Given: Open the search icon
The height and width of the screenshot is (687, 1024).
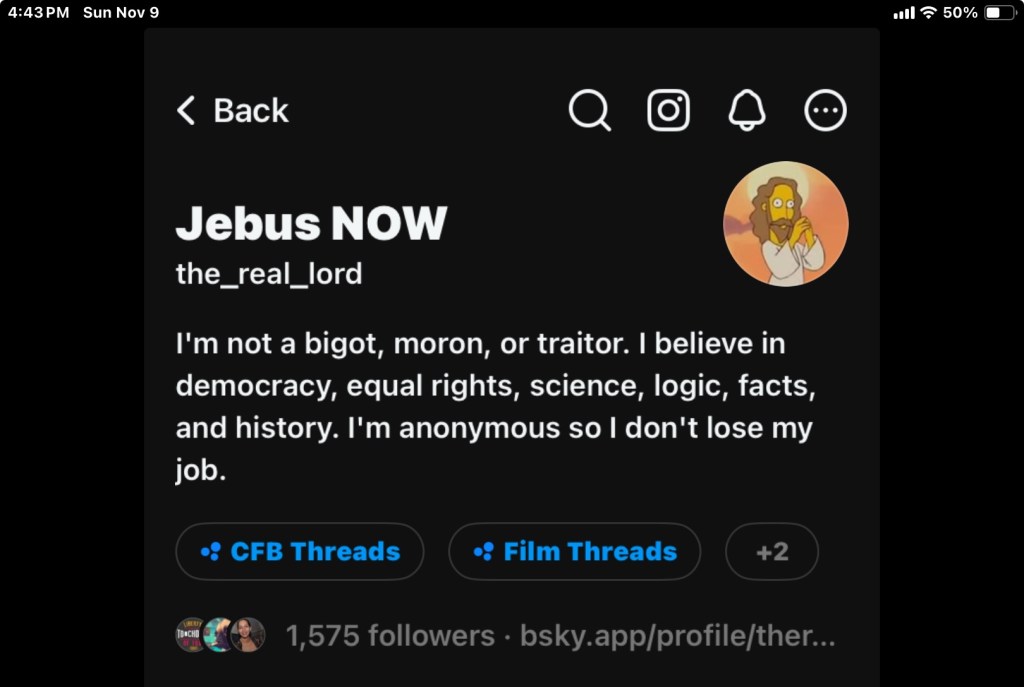Looking at the screenshot, I should (589, 110).
